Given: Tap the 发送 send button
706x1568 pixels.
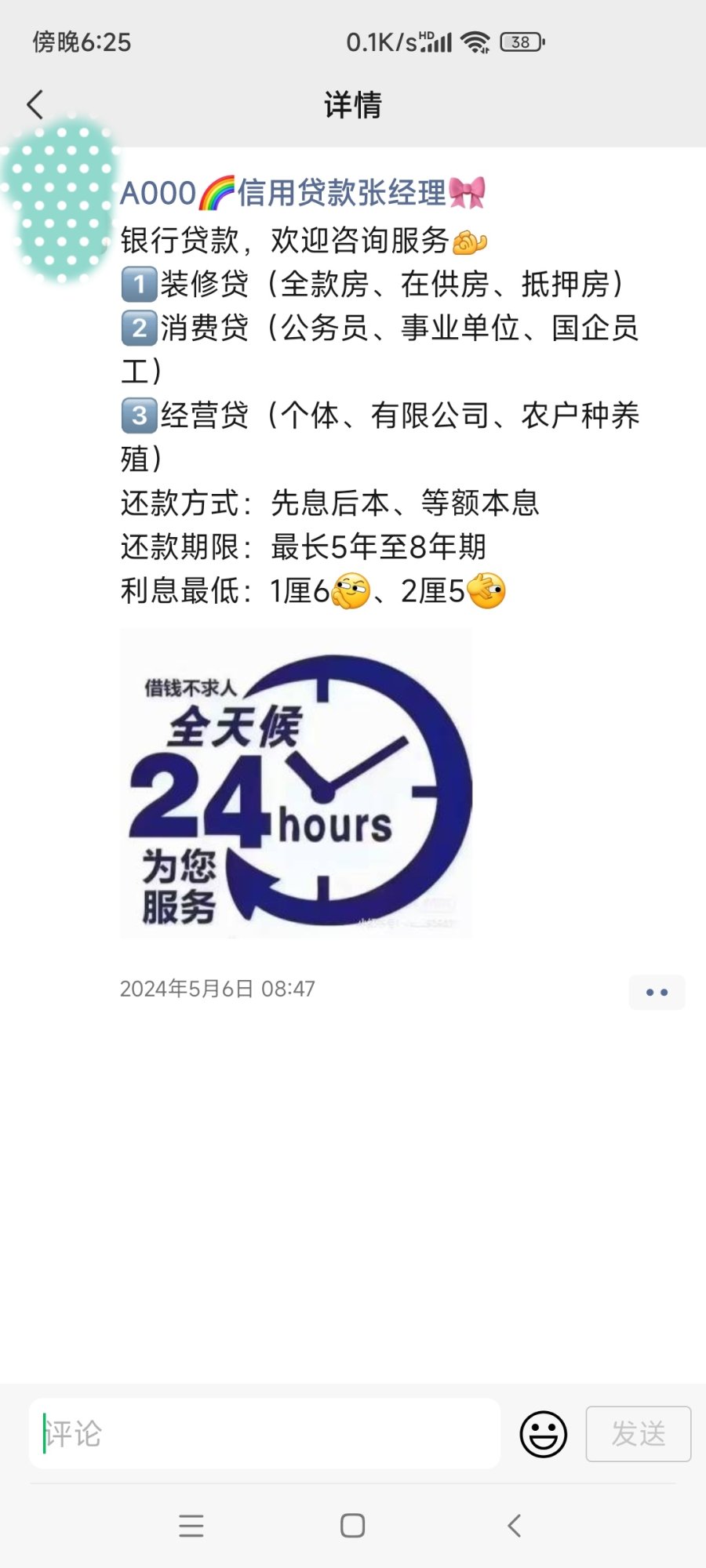Looking at the screenshot, I should point(638,1434).
